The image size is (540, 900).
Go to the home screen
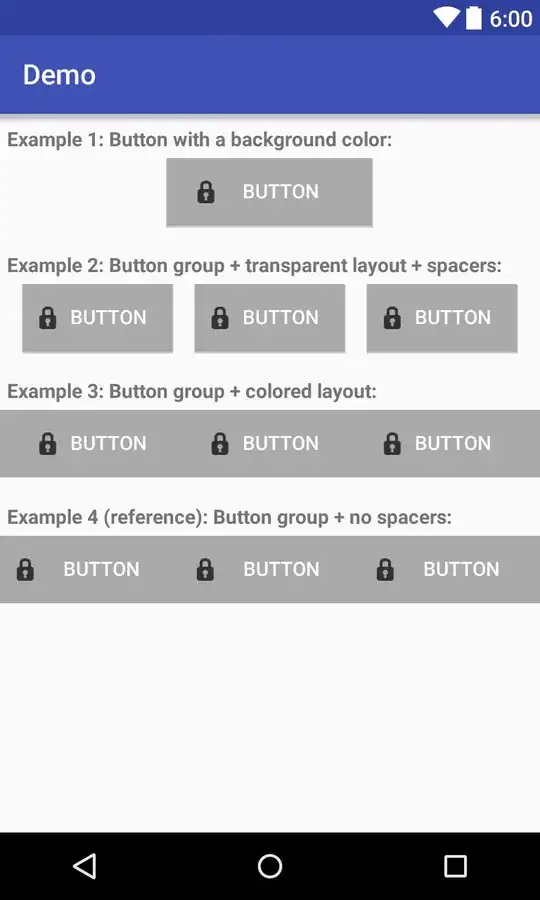270,866
